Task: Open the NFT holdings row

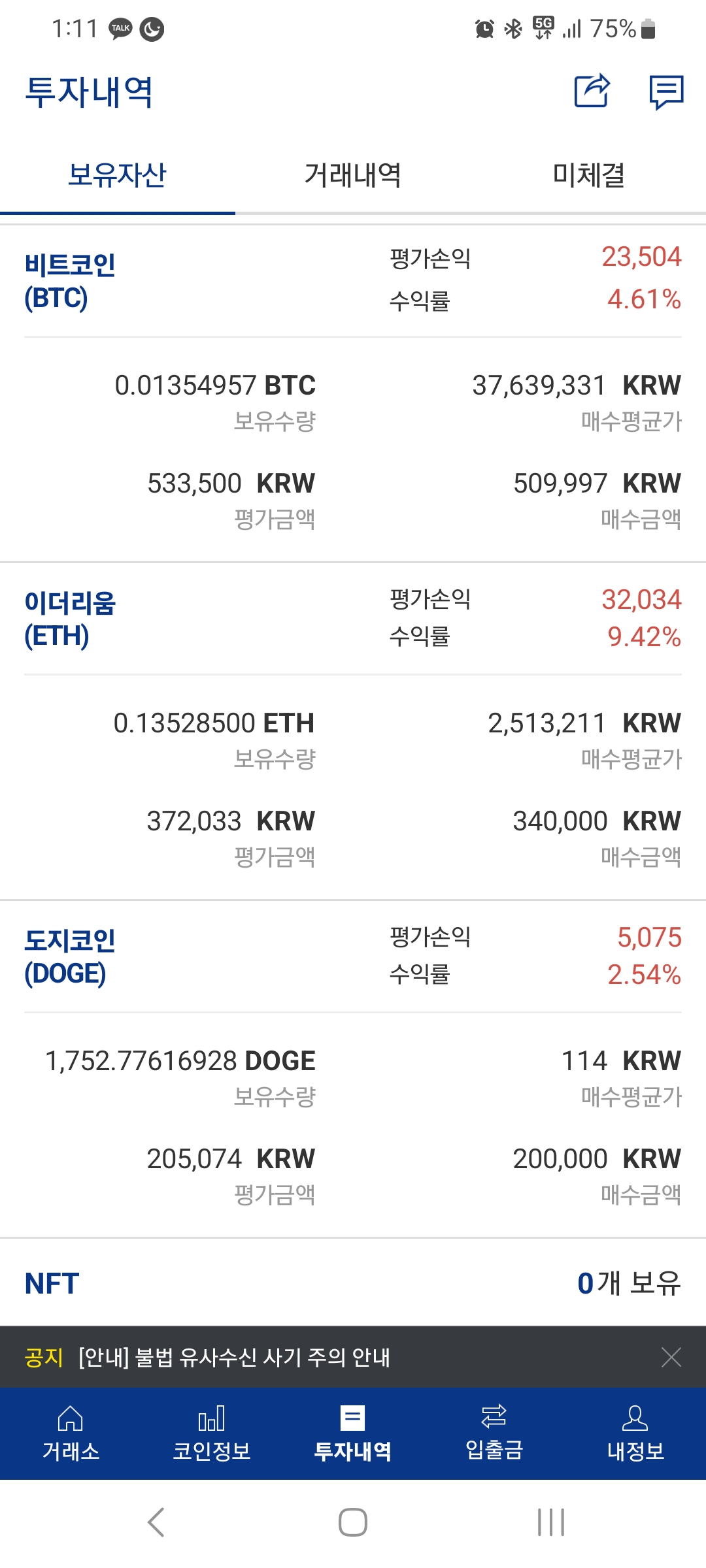Action: pyautogui.click(x=353, y=1283)
